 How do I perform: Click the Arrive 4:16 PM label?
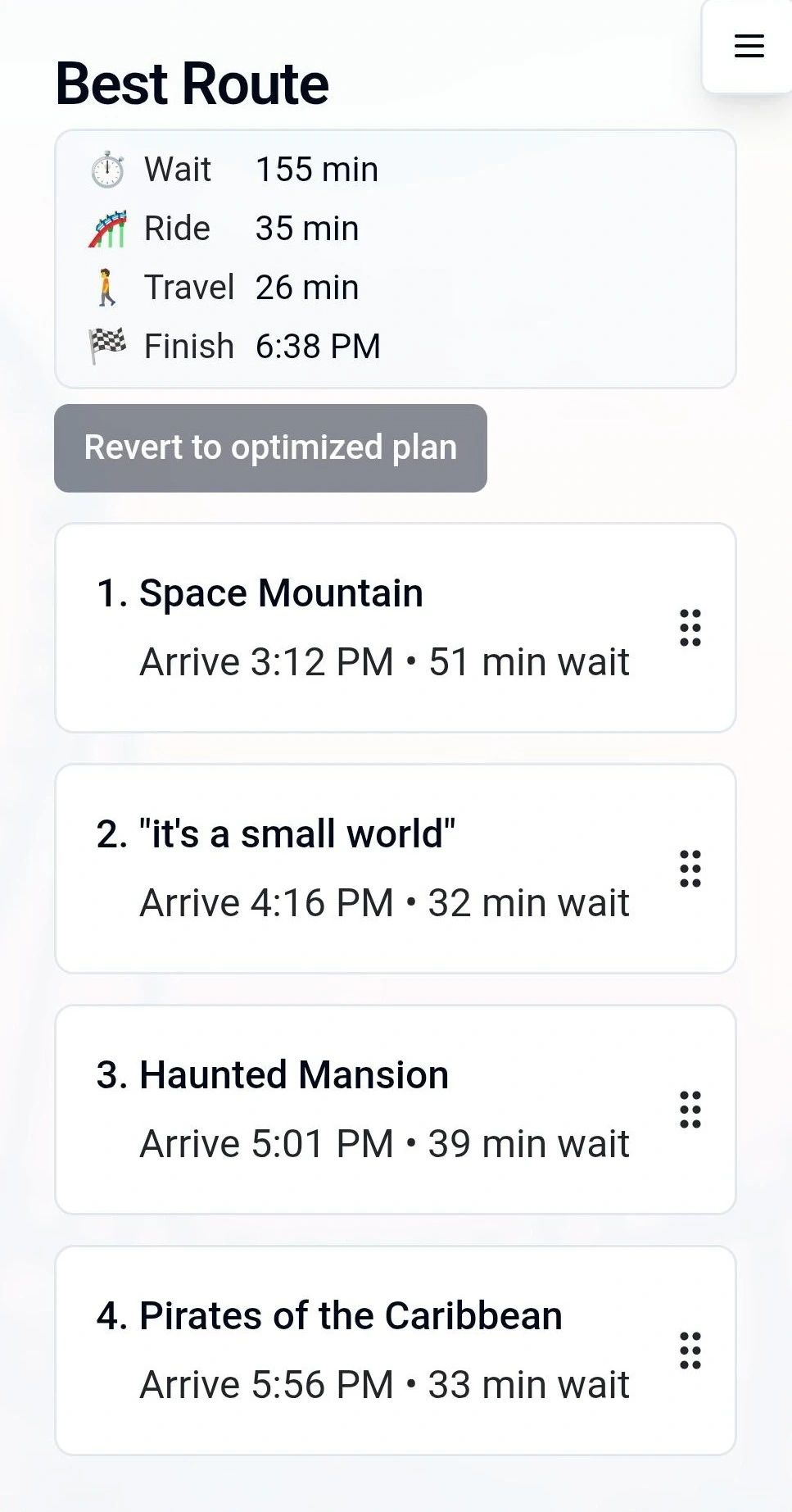[x=266, y=902]
